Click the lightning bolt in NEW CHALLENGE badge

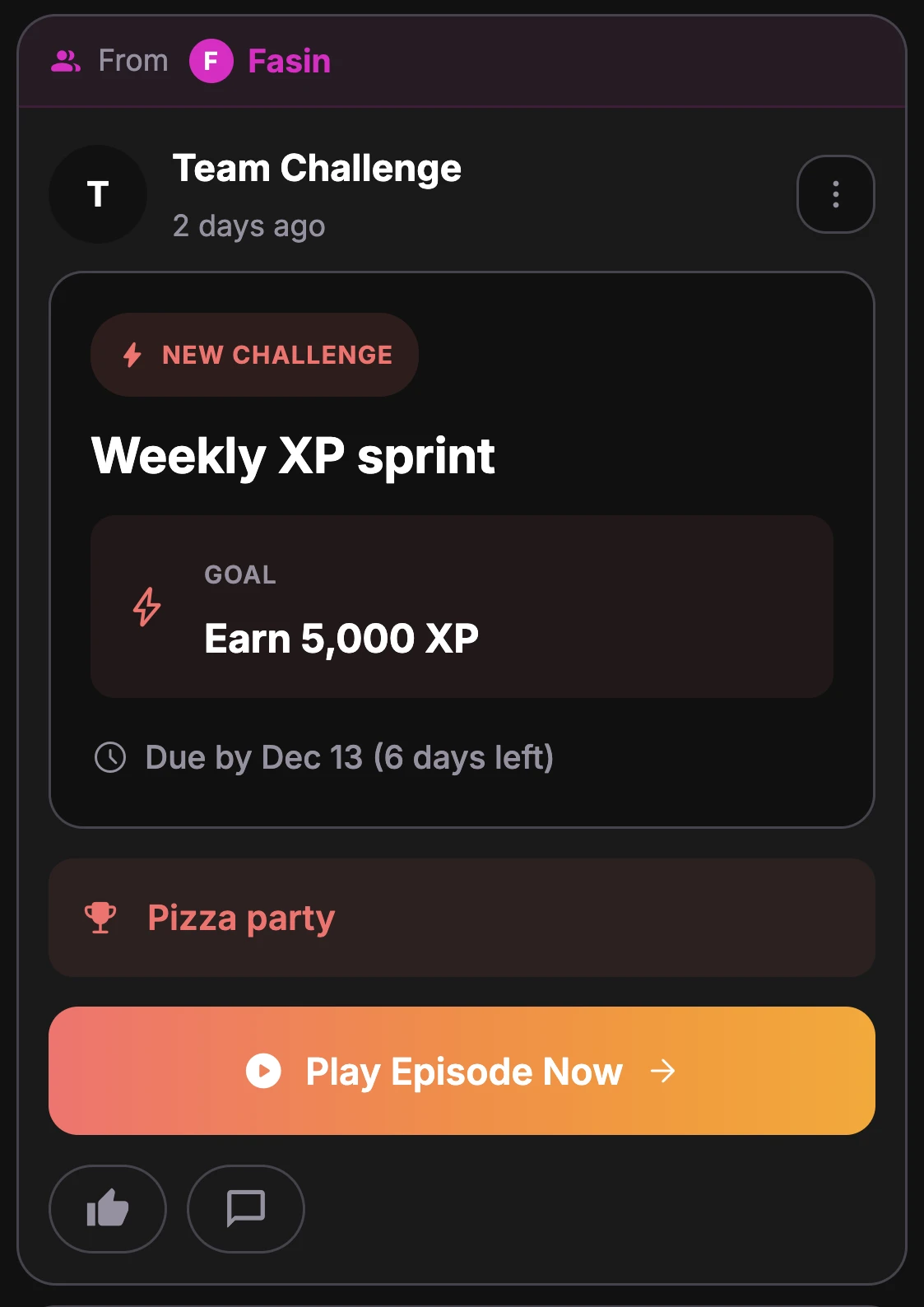click(x=132, y=355)
